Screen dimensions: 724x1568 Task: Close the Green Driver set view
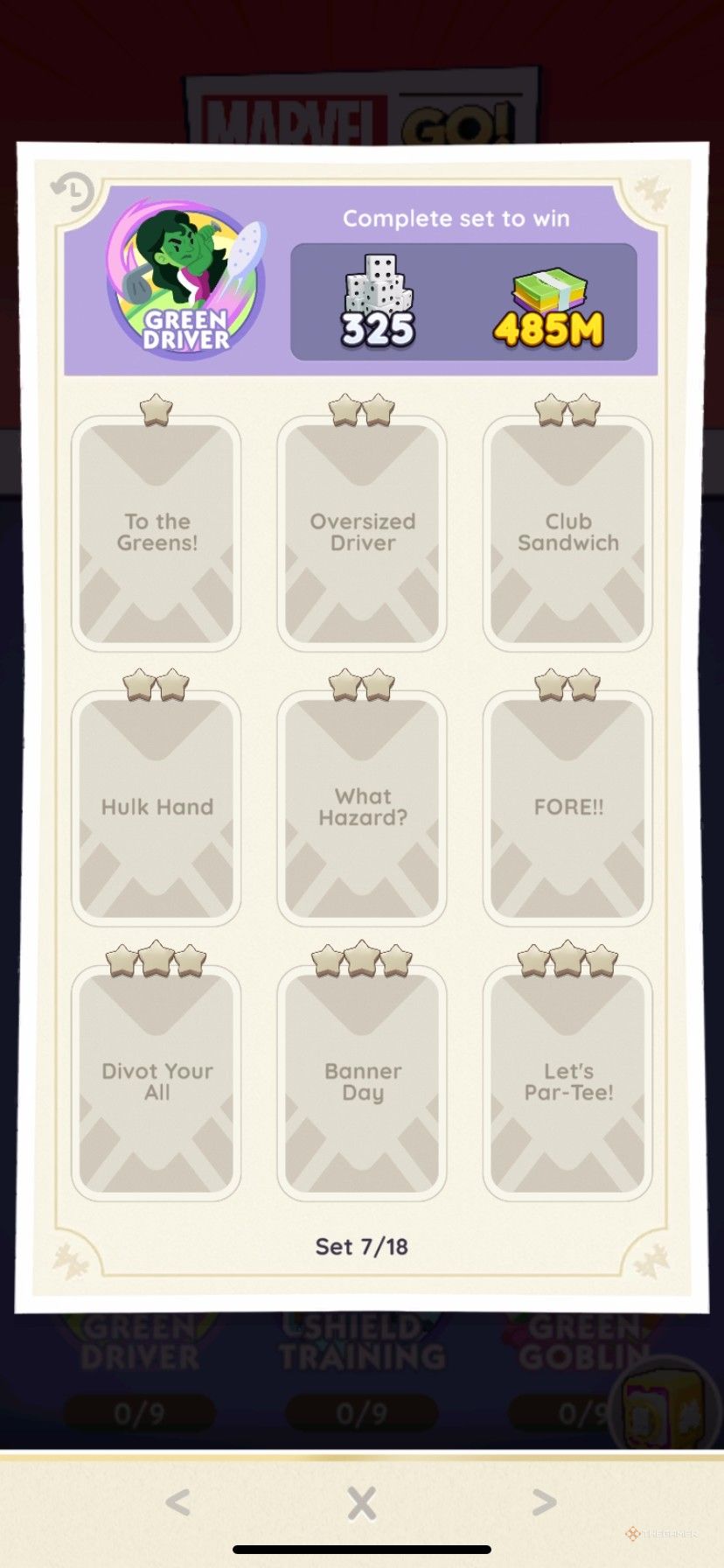pyautogui.click(x=362, y=1503)
